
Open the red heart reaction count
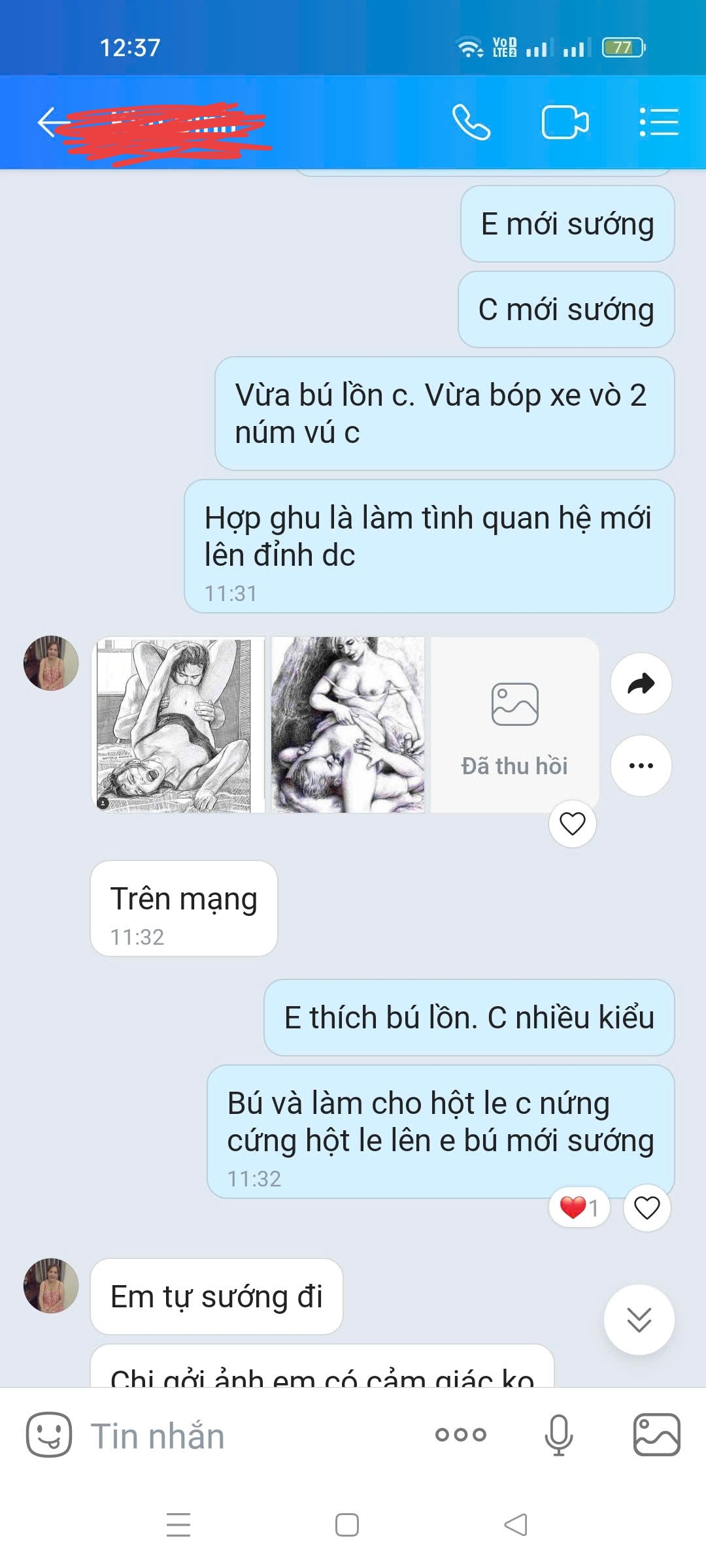tap(579, 1208)
